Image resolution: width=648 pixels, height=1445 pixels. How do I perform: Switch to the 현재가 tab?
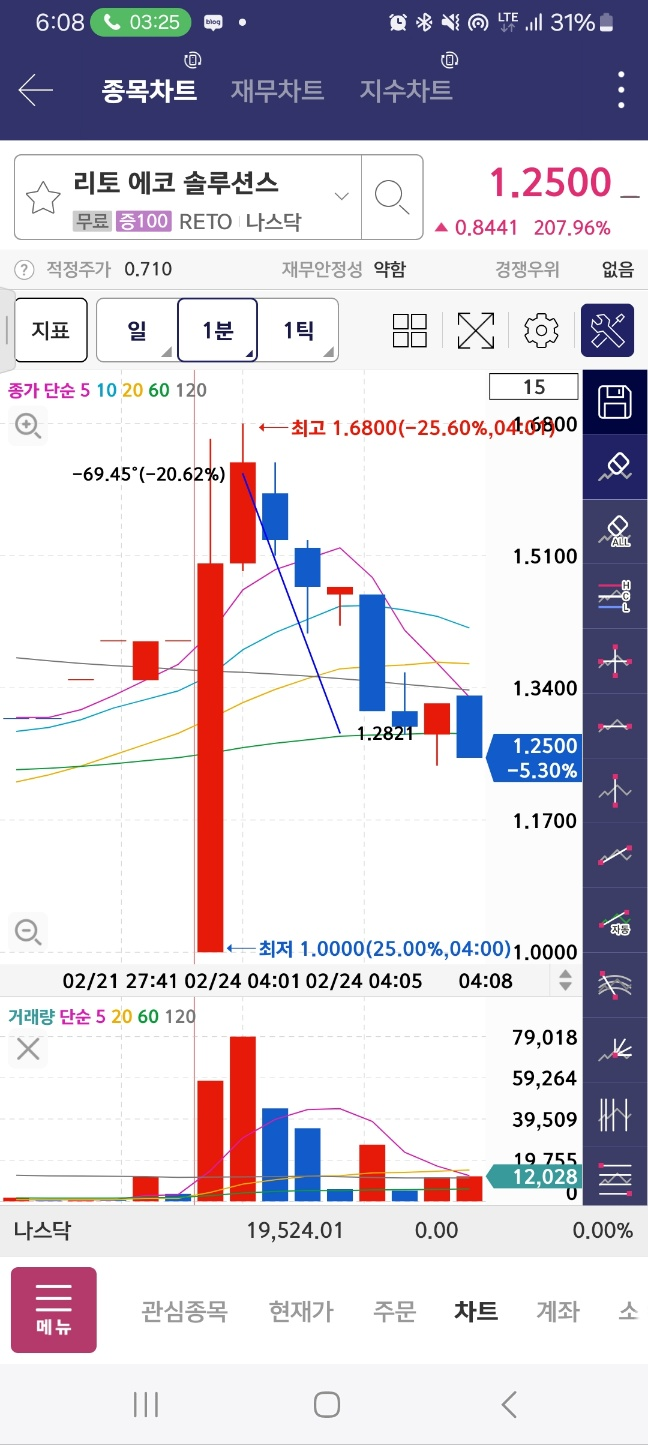[x=301, y=1311]
